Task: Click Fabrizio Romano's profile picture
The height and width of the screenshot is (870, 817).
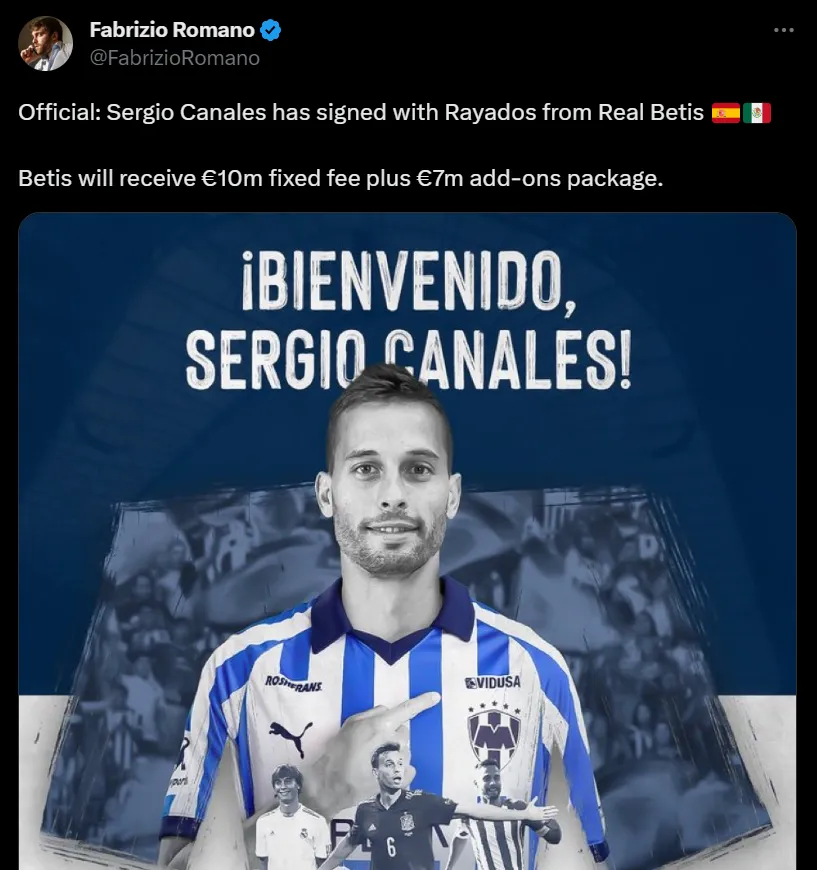Action: pyautogui.click(x=44, y=41)
